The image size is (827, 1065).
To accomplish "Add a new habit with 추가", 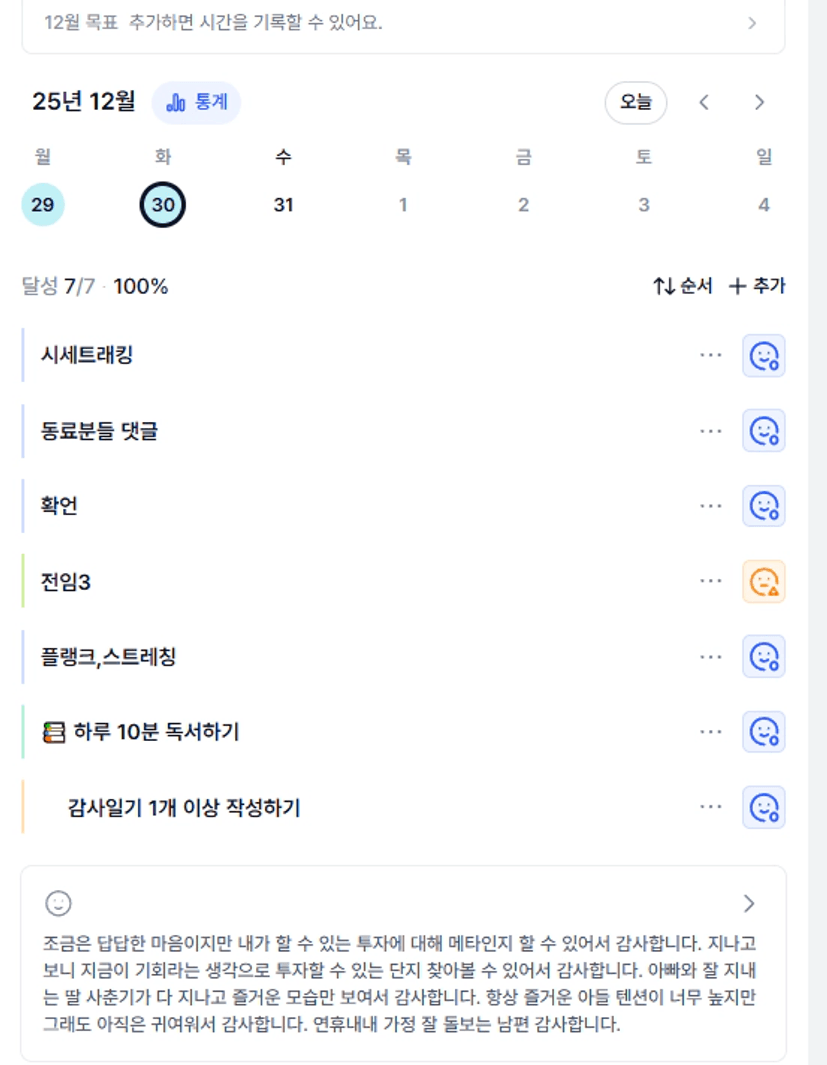I will (757, 286).
